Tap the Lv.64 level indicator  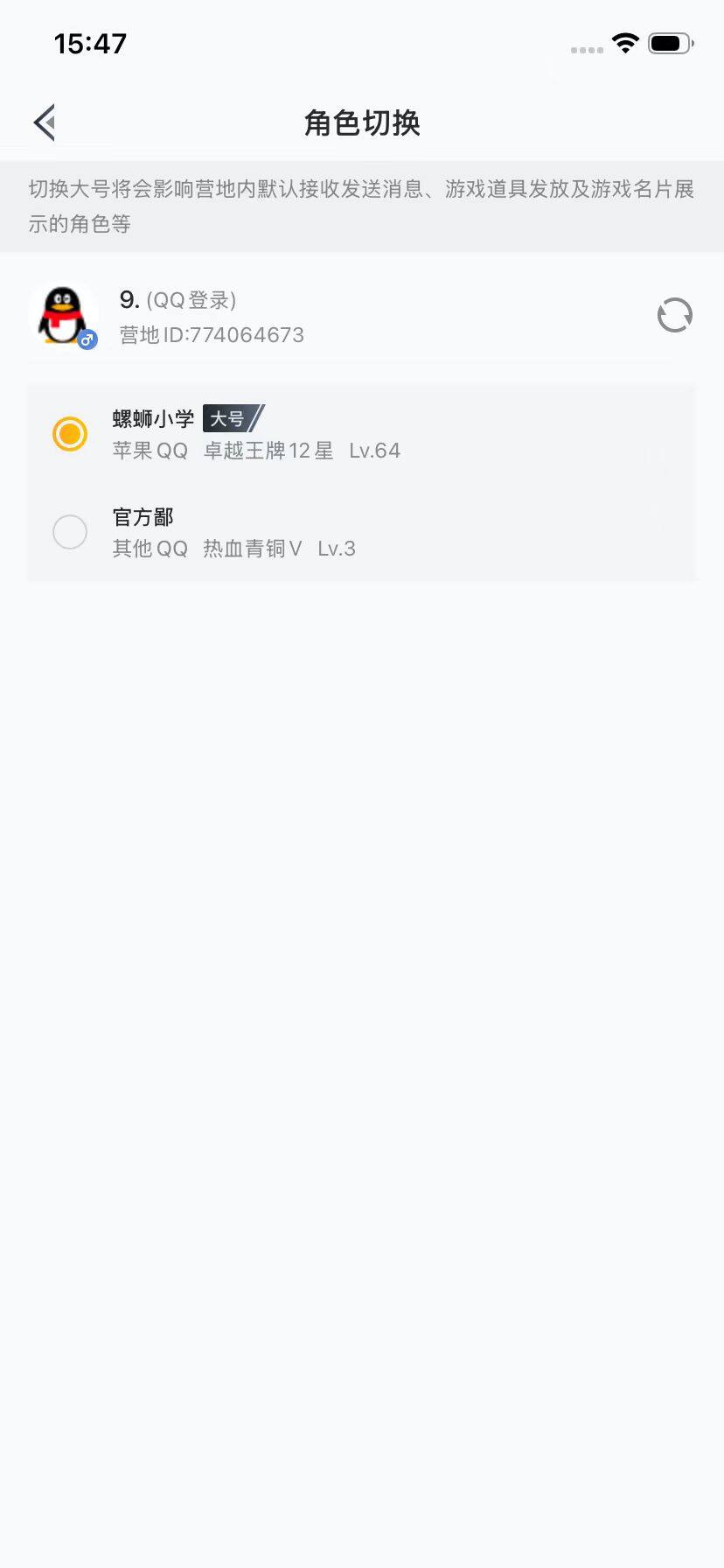coord(376,451)
